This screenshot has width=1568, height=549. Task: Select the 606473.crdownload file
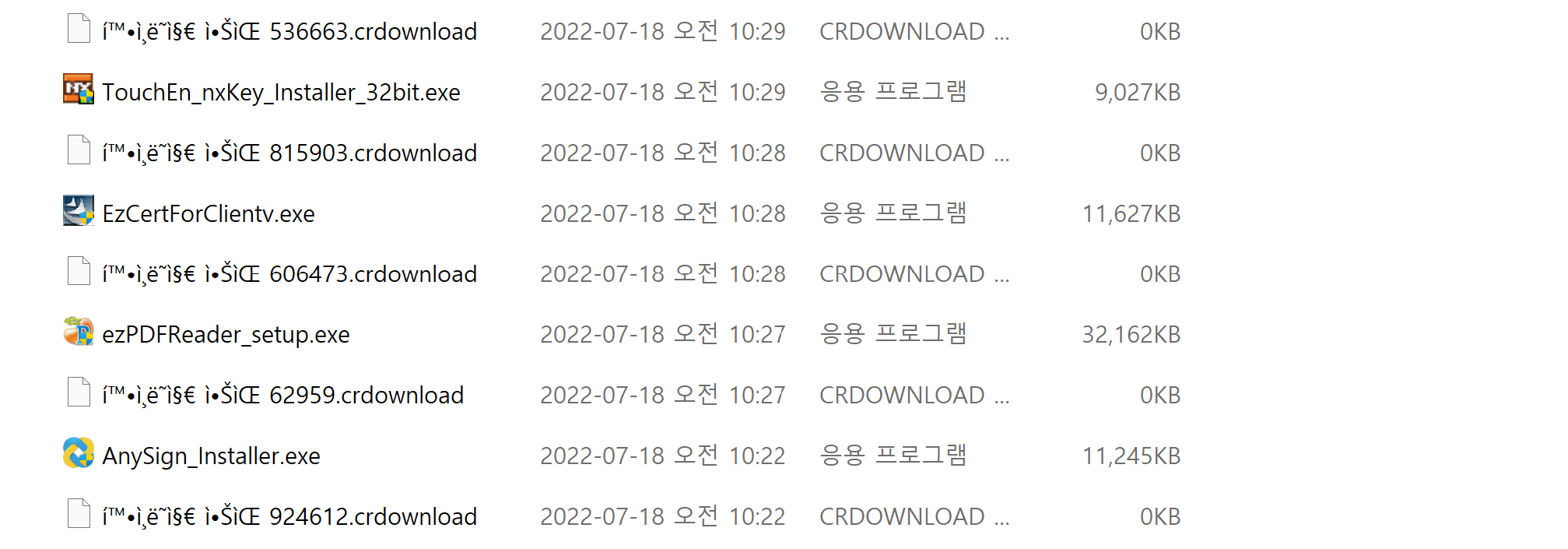tap(289, 274)
